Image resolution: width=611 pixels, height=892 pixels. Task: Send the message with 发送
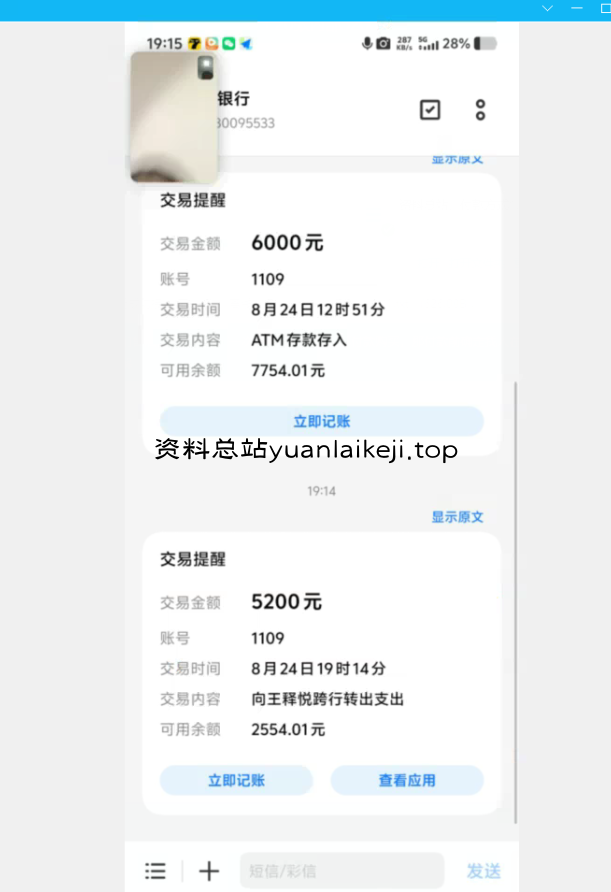(x=484, y=871)
